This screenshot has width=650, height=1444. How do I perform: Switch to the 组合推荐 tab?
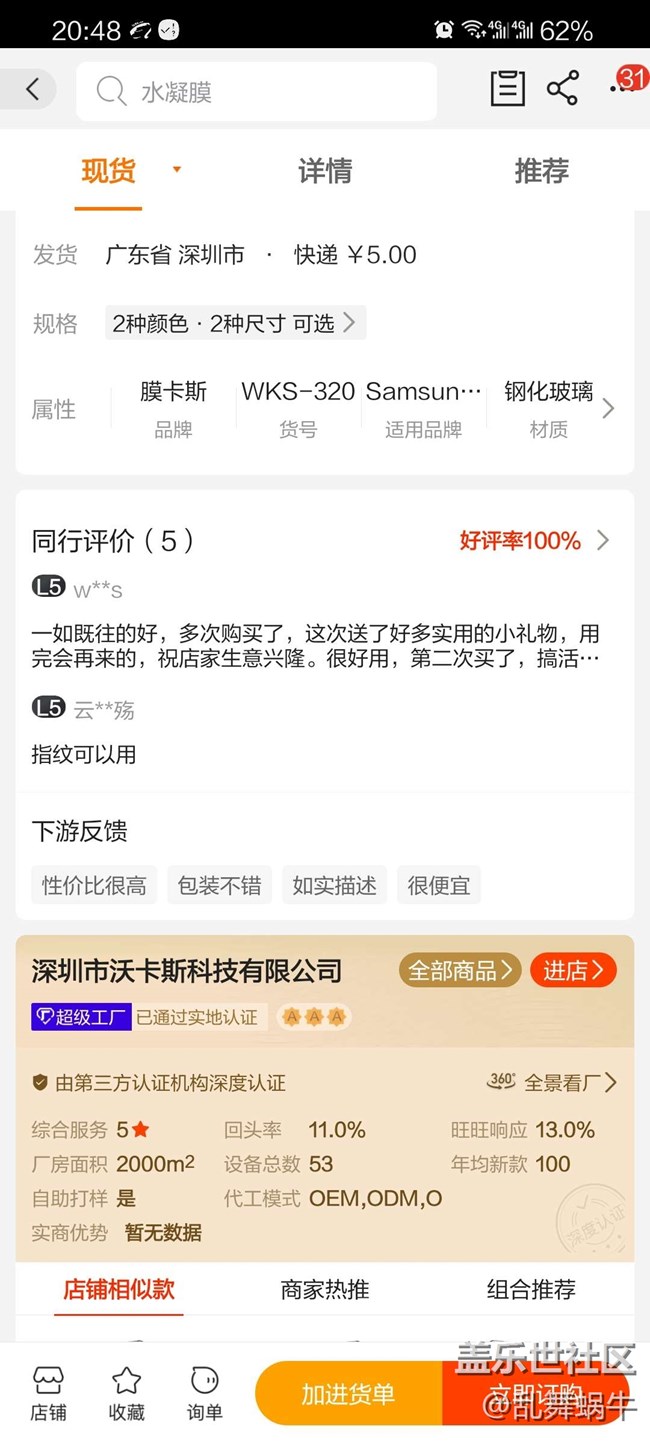click(x=531, y=1289)
